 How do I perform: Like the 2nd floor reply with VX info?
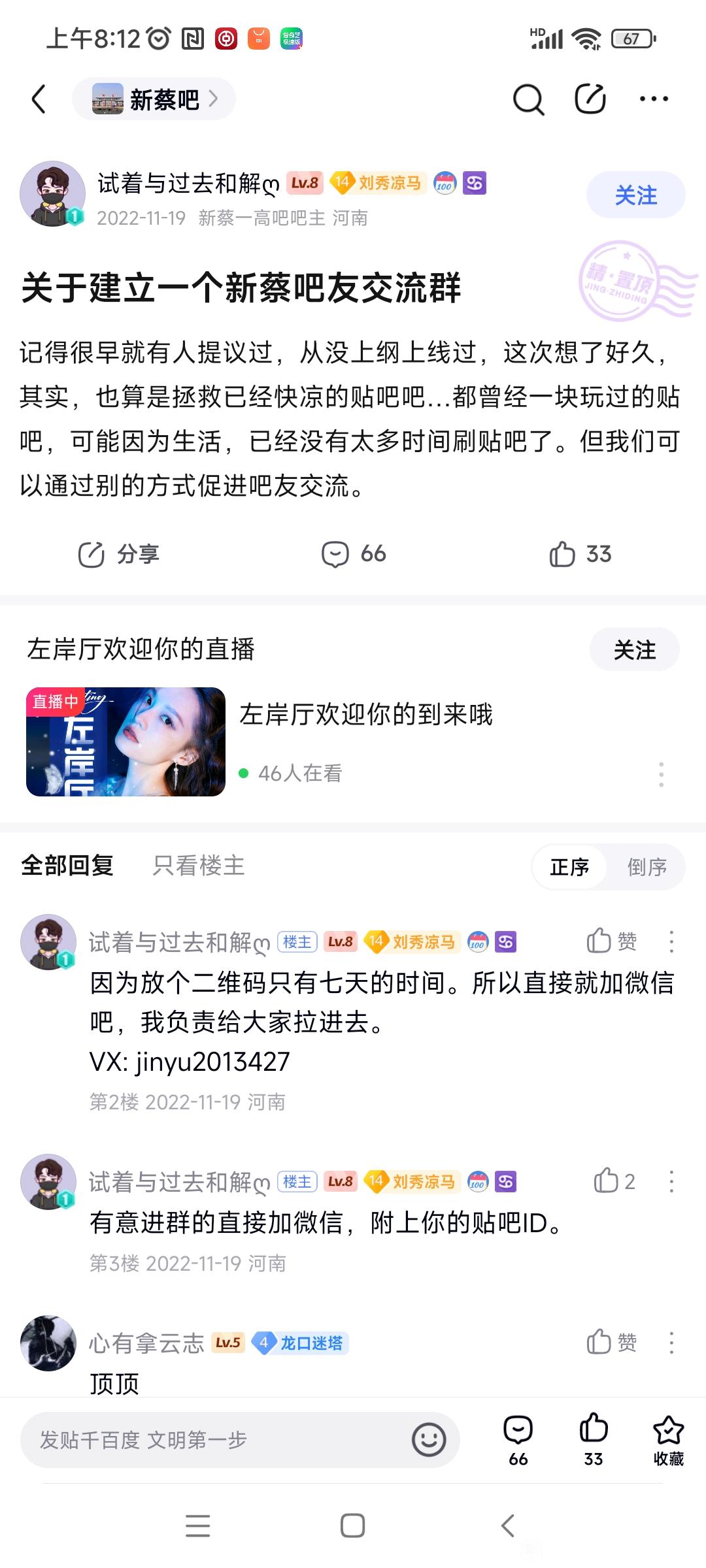click(612, 941)
